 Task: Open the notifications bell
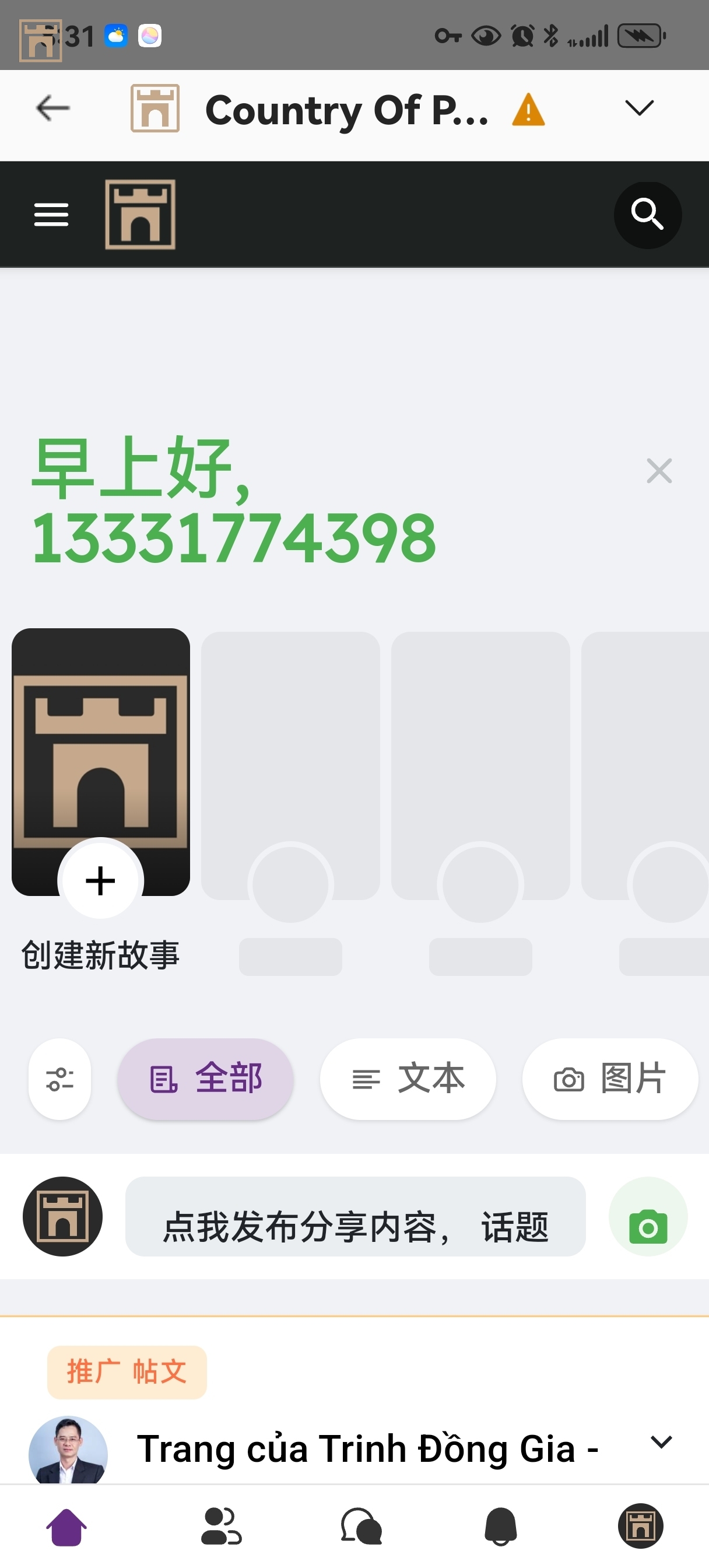tap(501, 1527)
